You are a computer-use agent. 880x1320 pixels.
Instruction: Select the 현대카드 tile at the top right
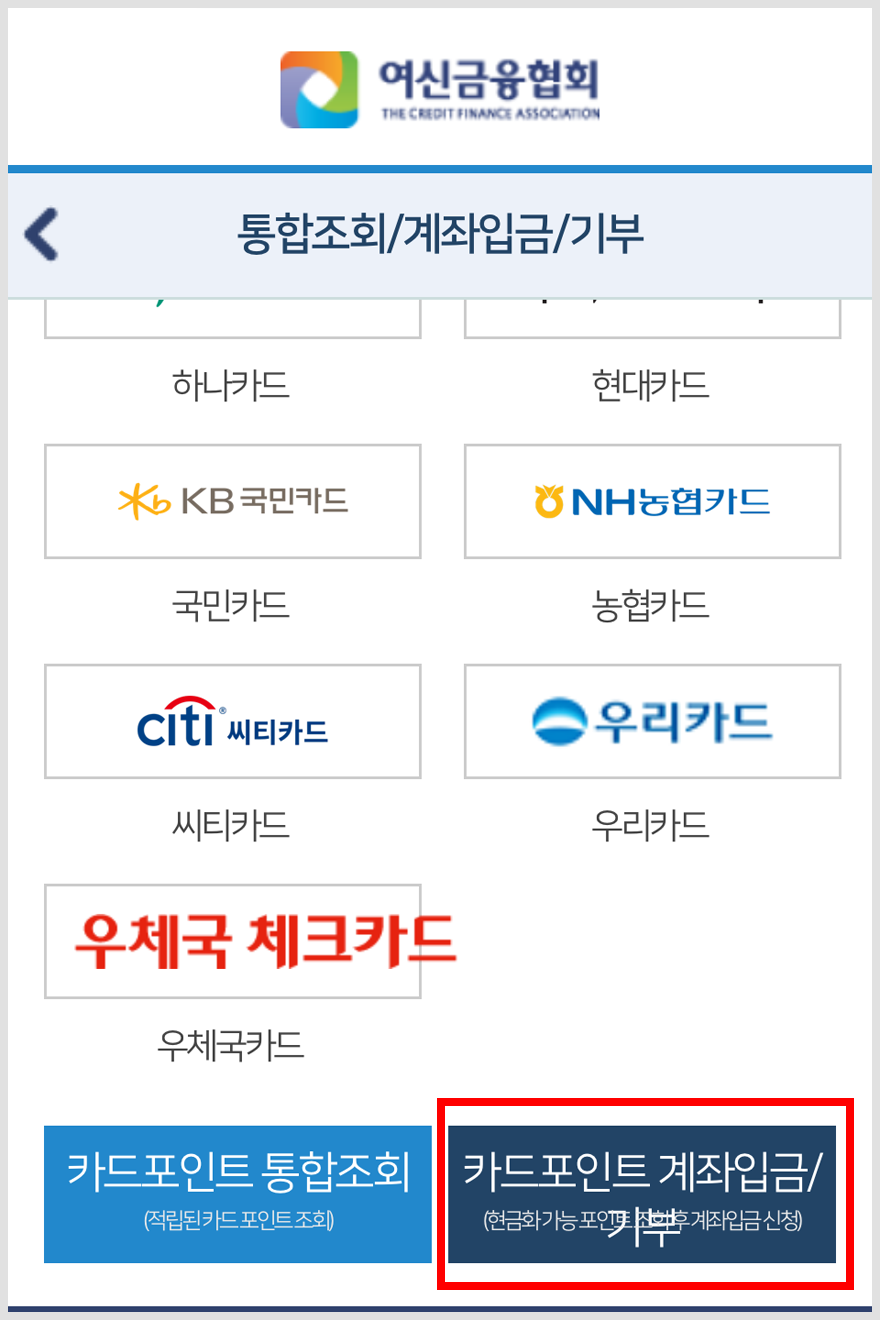pyautogui.click(x=651, y=310)
